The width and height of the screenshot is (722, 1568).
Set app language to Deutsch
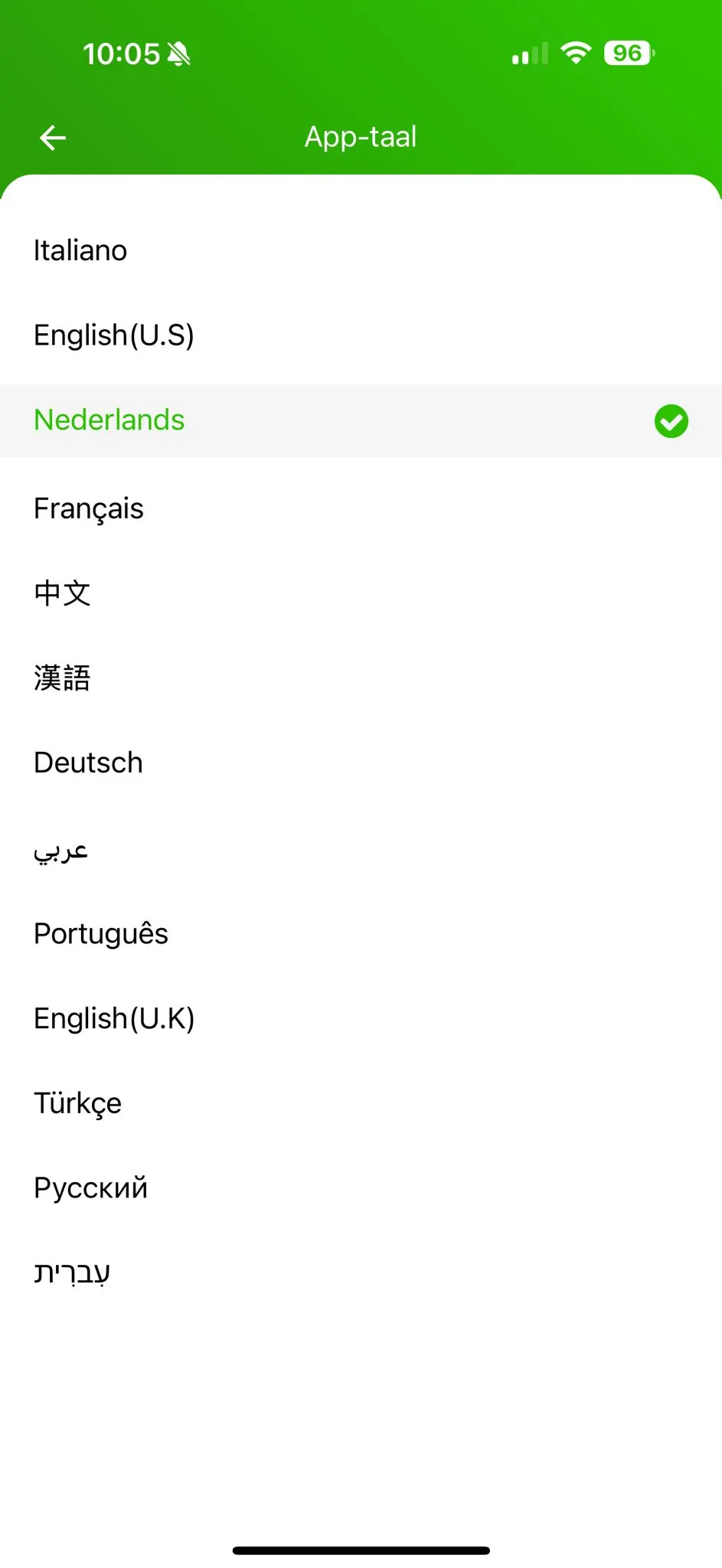point(87,763)
